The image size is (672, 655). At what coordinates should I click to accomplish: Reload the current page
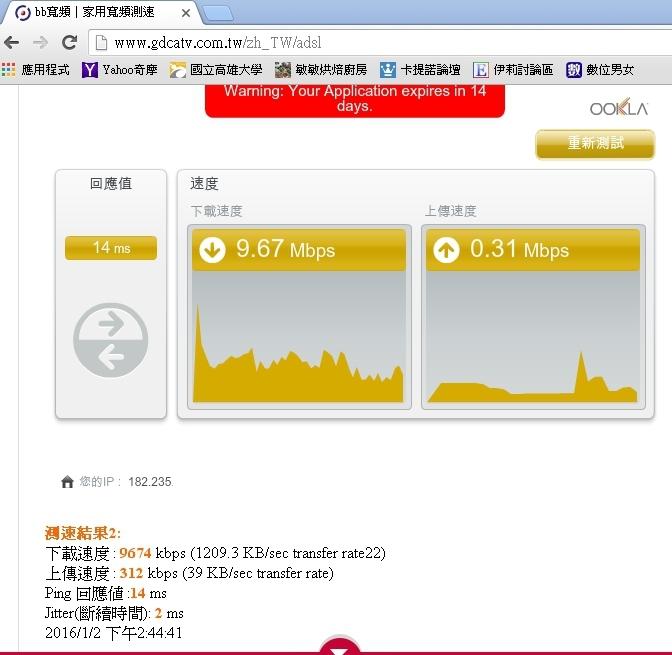click(69, 43)
